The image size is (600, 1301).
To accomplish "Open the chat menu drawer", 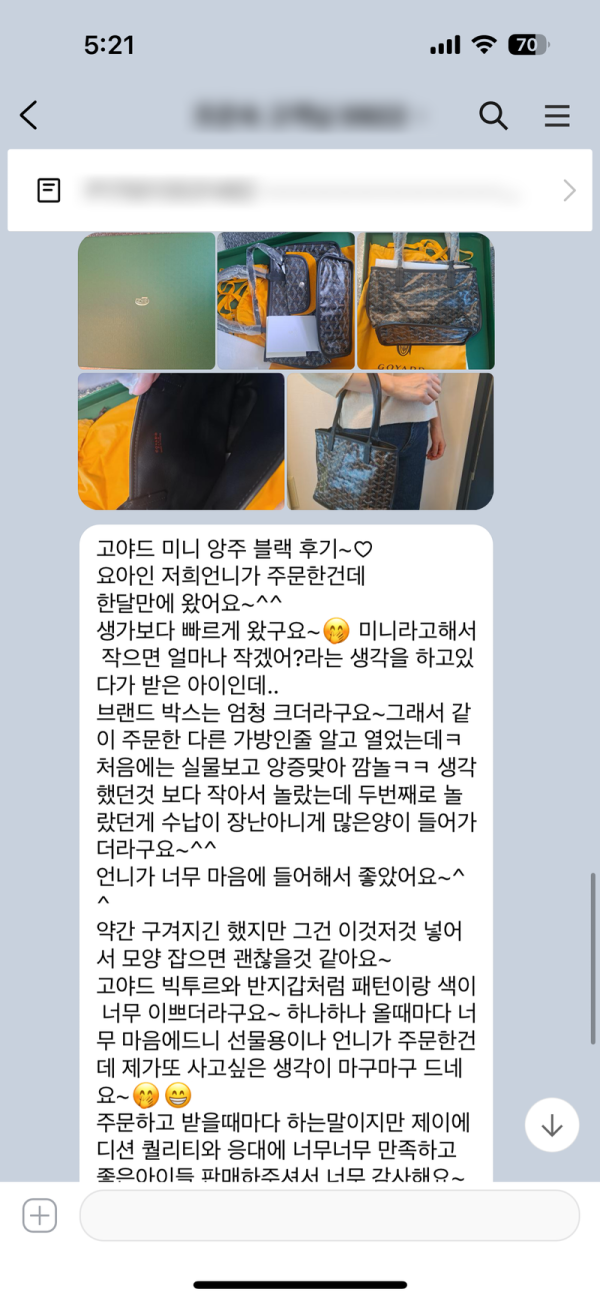I will coord(557,116).
